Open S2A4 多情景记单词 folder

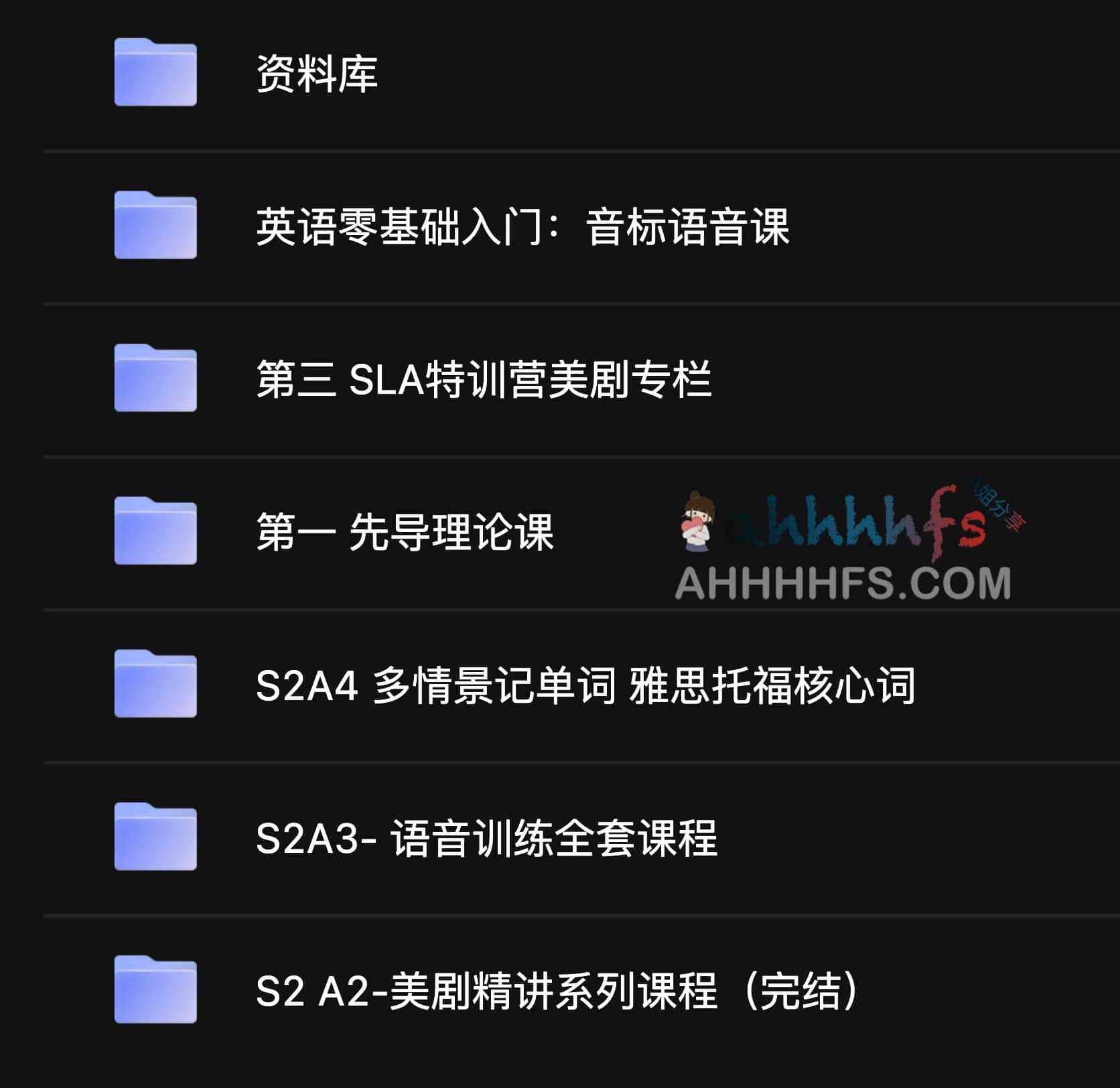(584, 685)
